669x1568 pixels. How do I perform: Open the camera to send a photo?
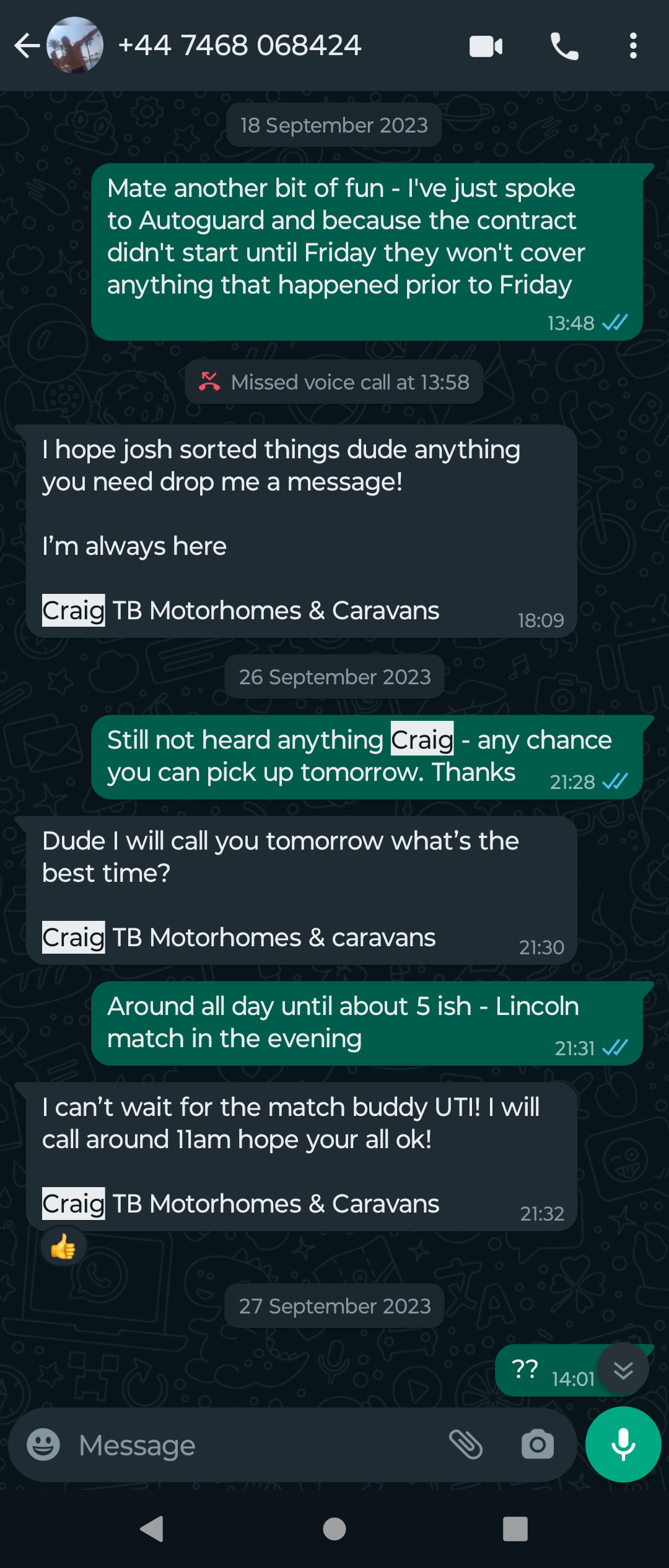click(x=537, y=1445)
